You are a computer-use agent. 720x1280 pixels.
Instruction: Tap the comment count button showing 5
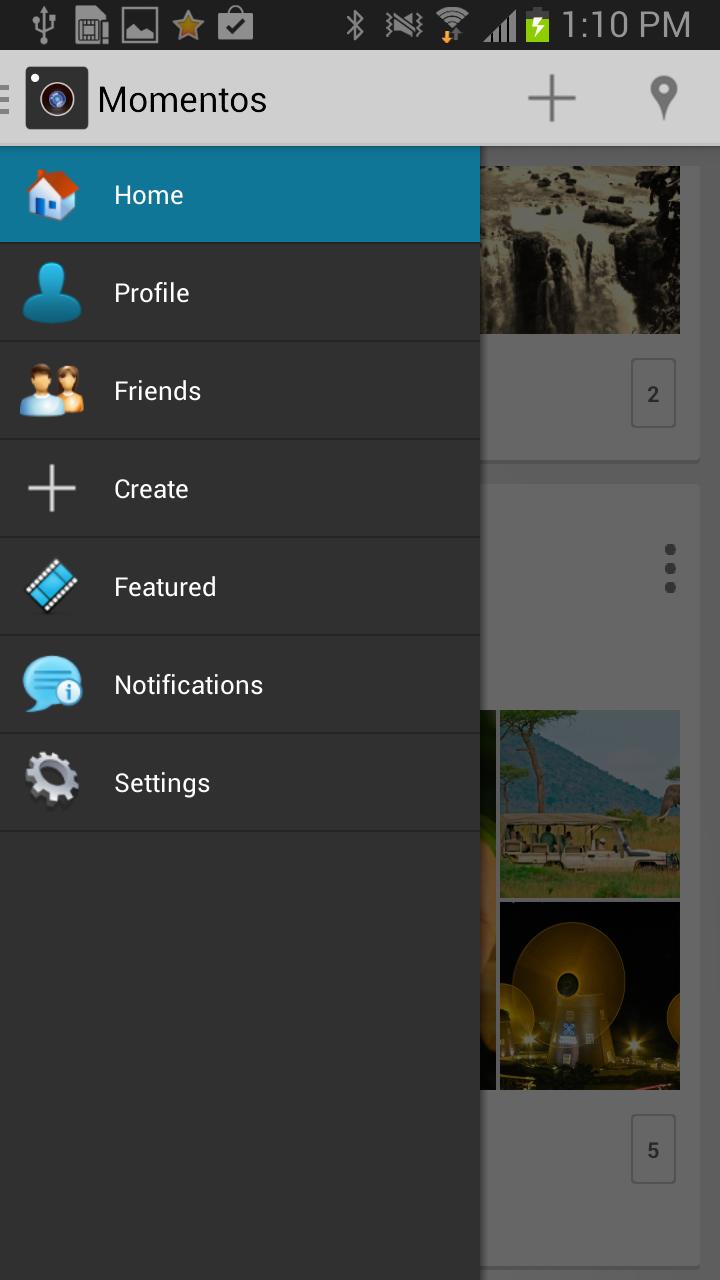tap(653, 1150)
